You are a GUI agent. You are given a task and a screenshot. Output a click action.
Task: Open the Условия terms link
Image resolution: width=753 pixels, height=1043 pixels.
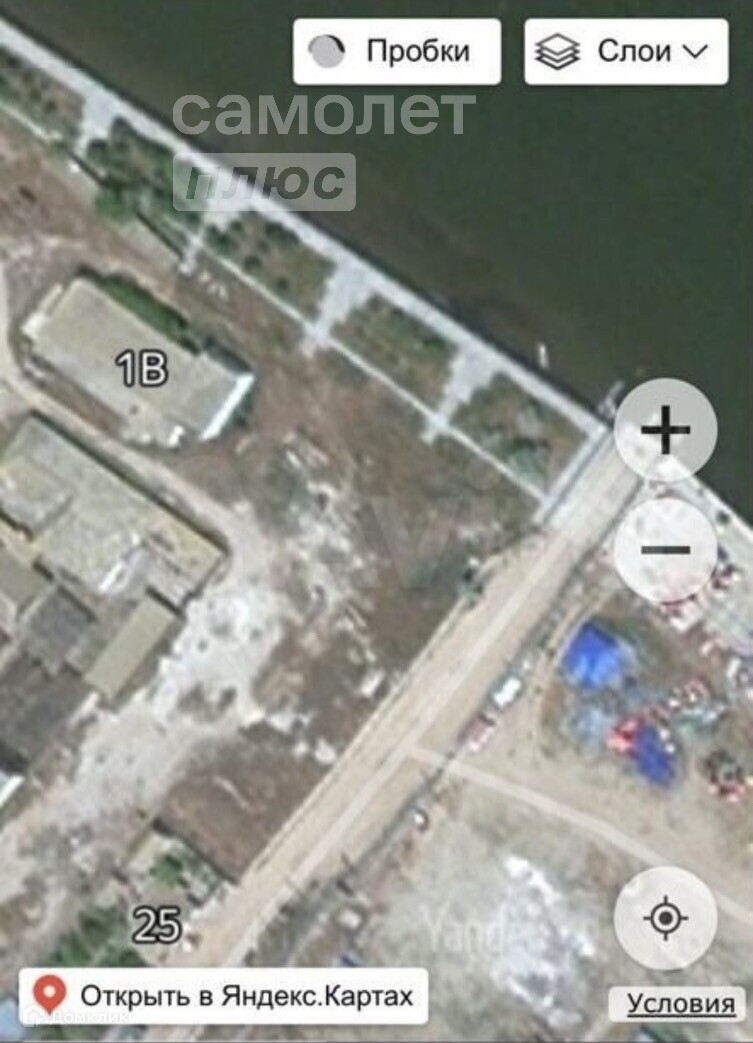click(680, 1004)
